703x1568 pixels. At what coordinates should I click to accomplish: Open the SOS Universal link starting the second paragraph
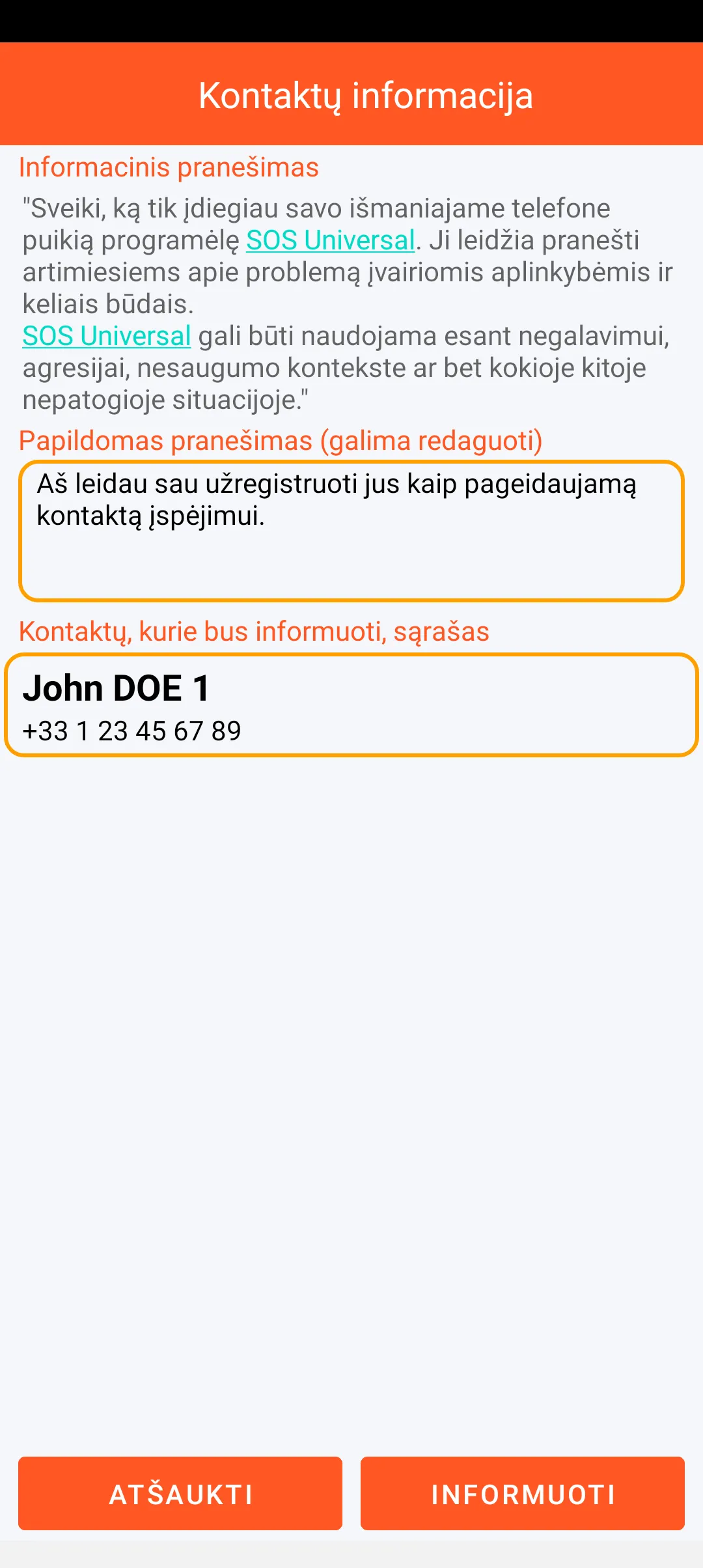(107, 336)
